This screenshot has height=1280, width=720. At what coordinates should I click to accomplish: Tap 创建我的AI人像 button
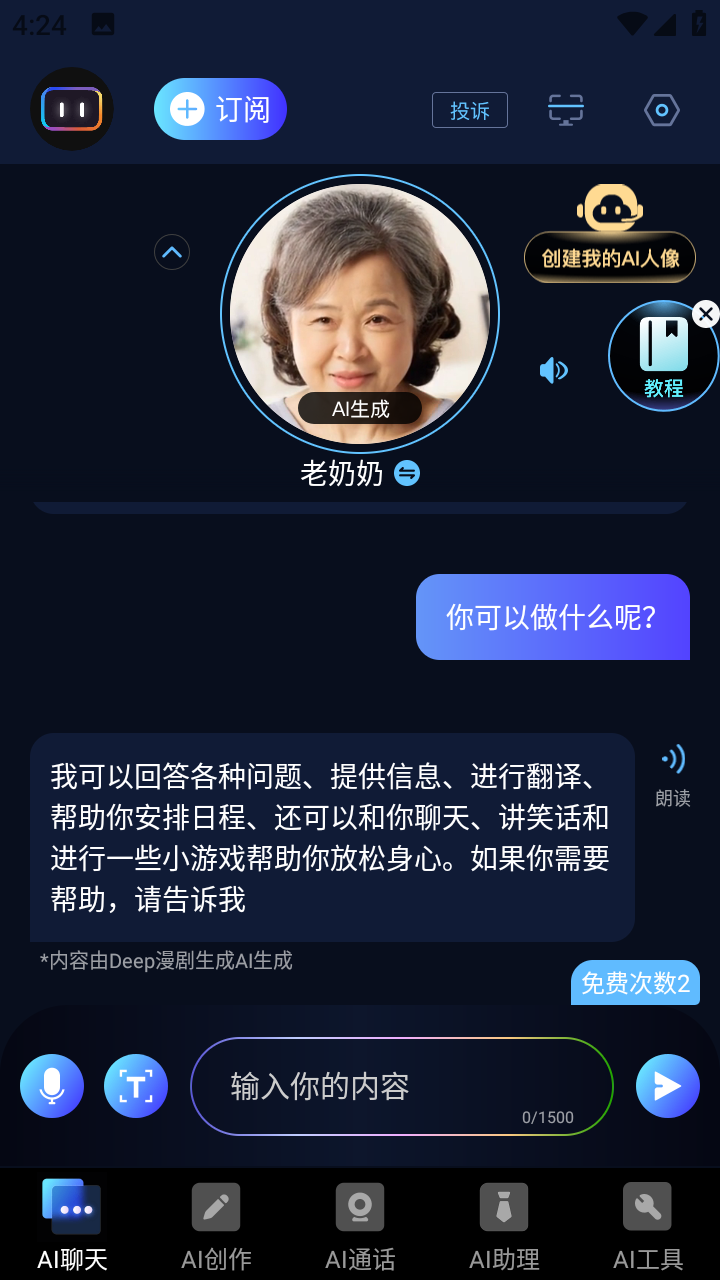[610, 258]
